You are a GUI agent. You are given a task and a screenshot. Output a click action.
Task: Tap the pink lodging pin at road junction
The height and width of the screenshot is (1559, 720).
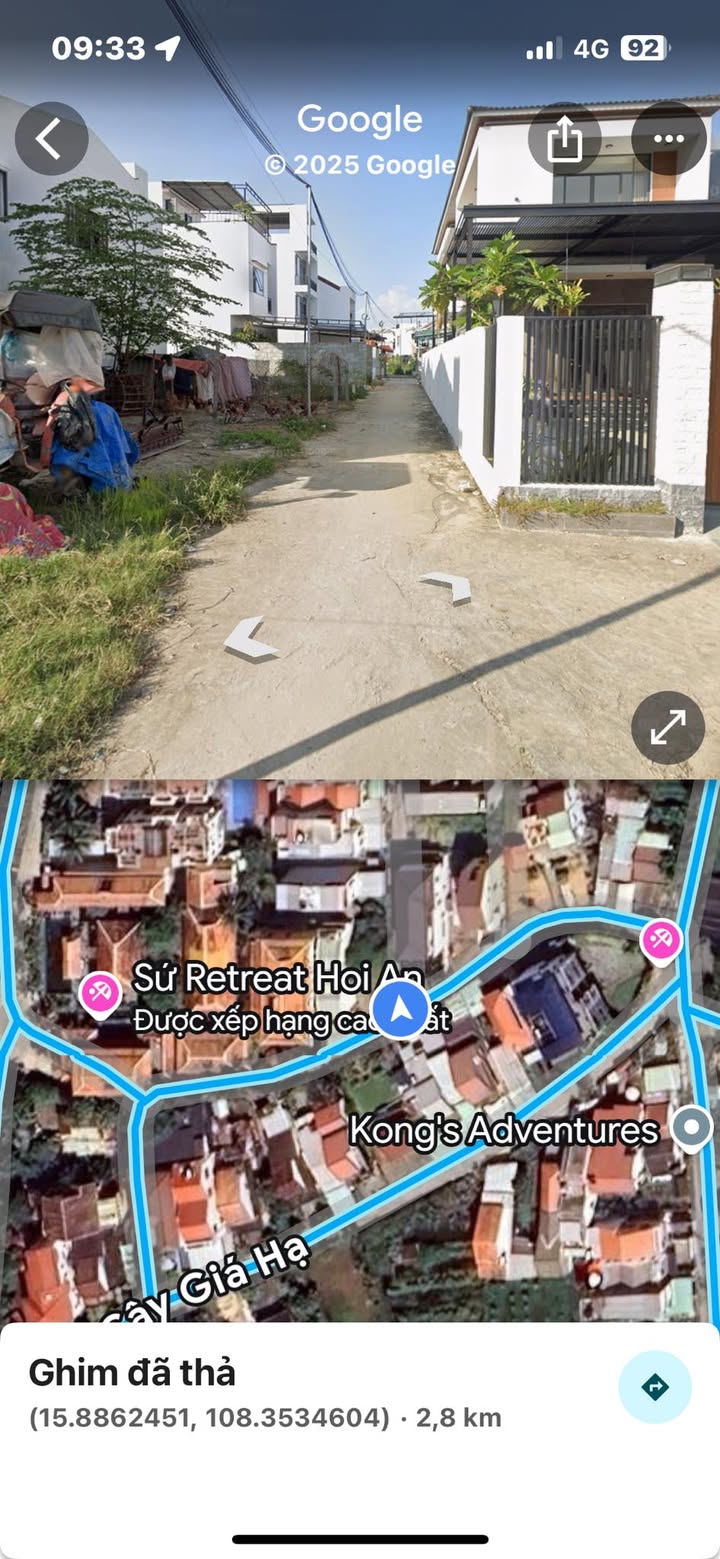click(661, 942)
